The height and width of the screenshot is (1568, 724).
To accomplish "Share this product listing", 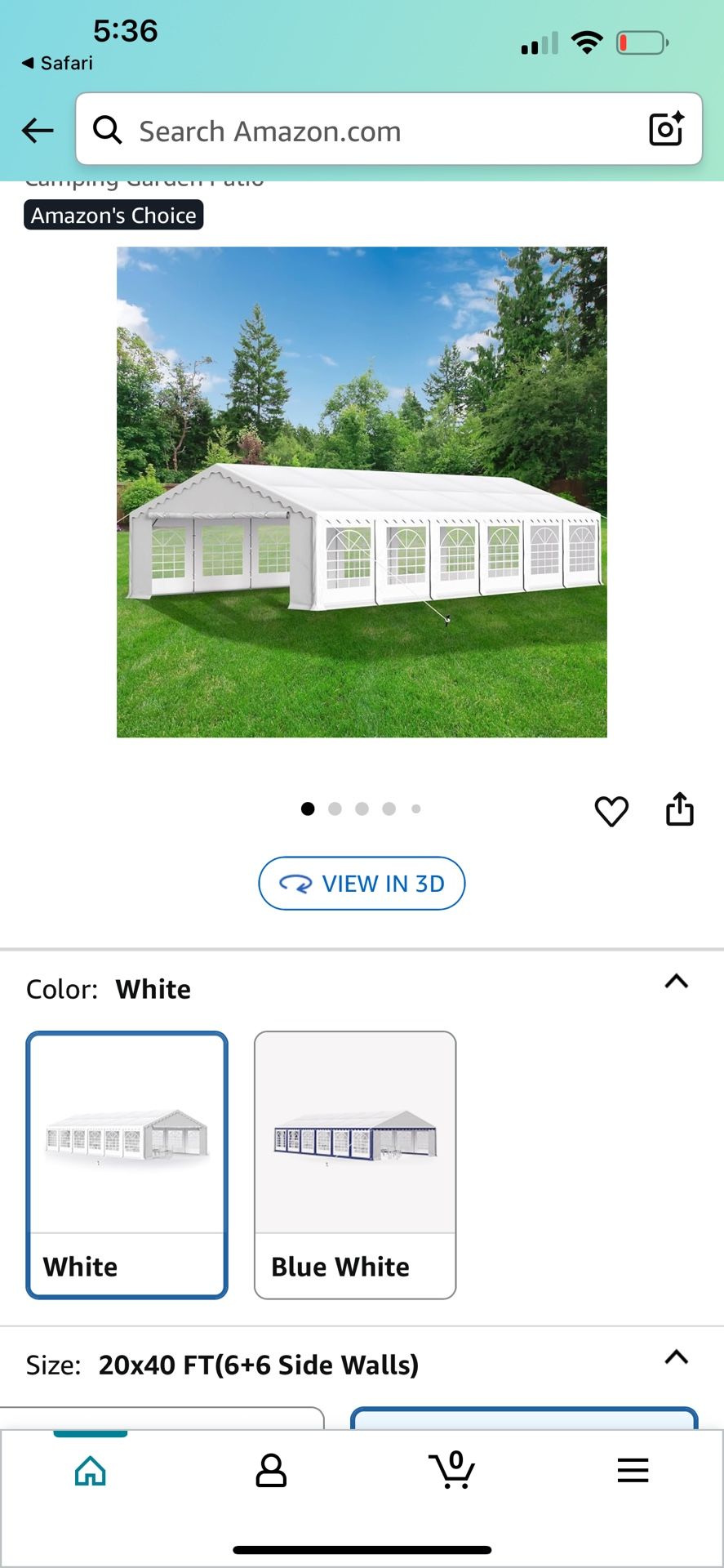I will pyautogui.click(x=679, y=809).
